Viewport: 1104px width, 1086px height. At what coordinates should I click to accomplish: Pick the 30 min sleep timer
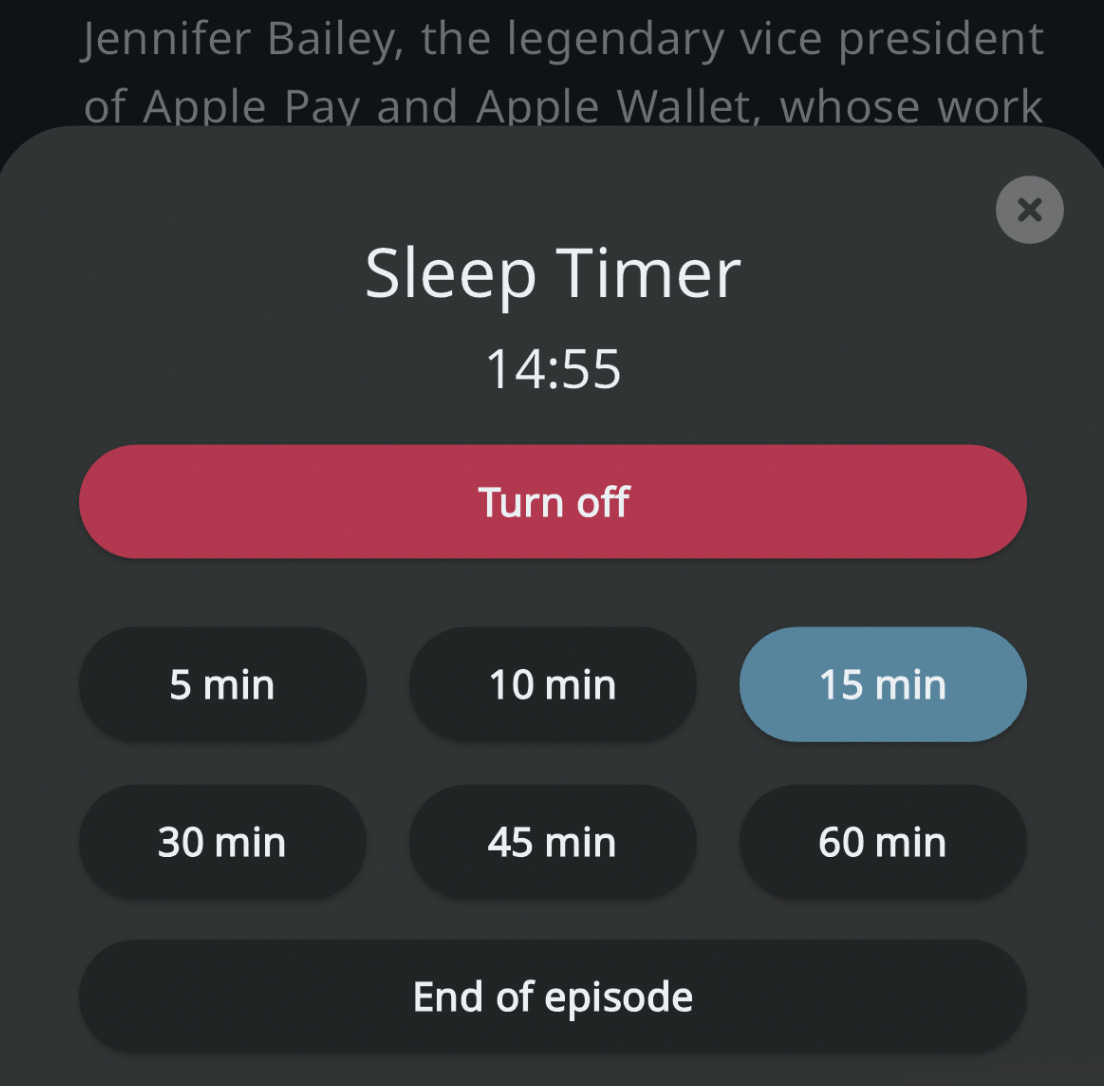click(x=222, y=842)
